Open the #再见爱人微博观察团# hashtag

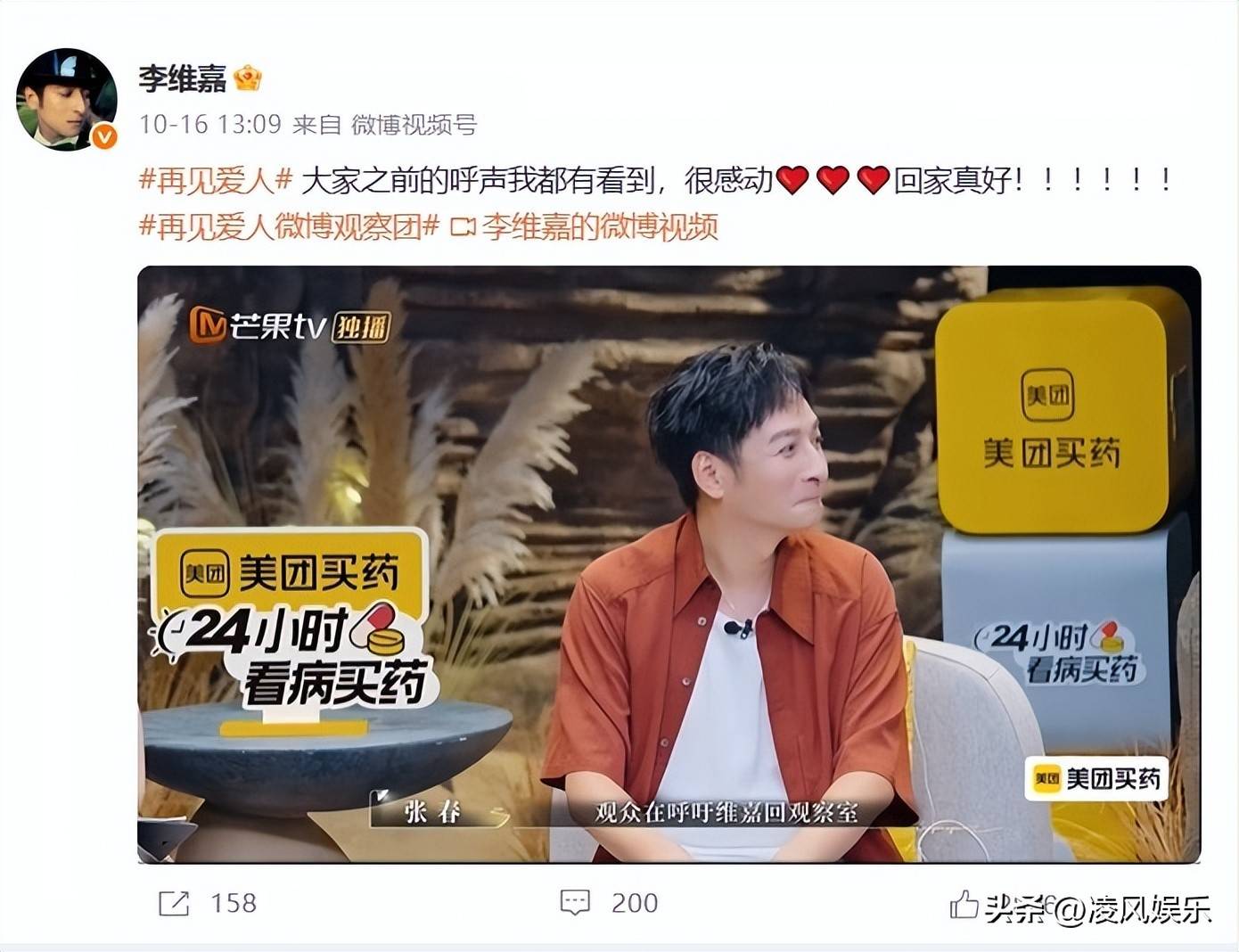click(289, 227)
